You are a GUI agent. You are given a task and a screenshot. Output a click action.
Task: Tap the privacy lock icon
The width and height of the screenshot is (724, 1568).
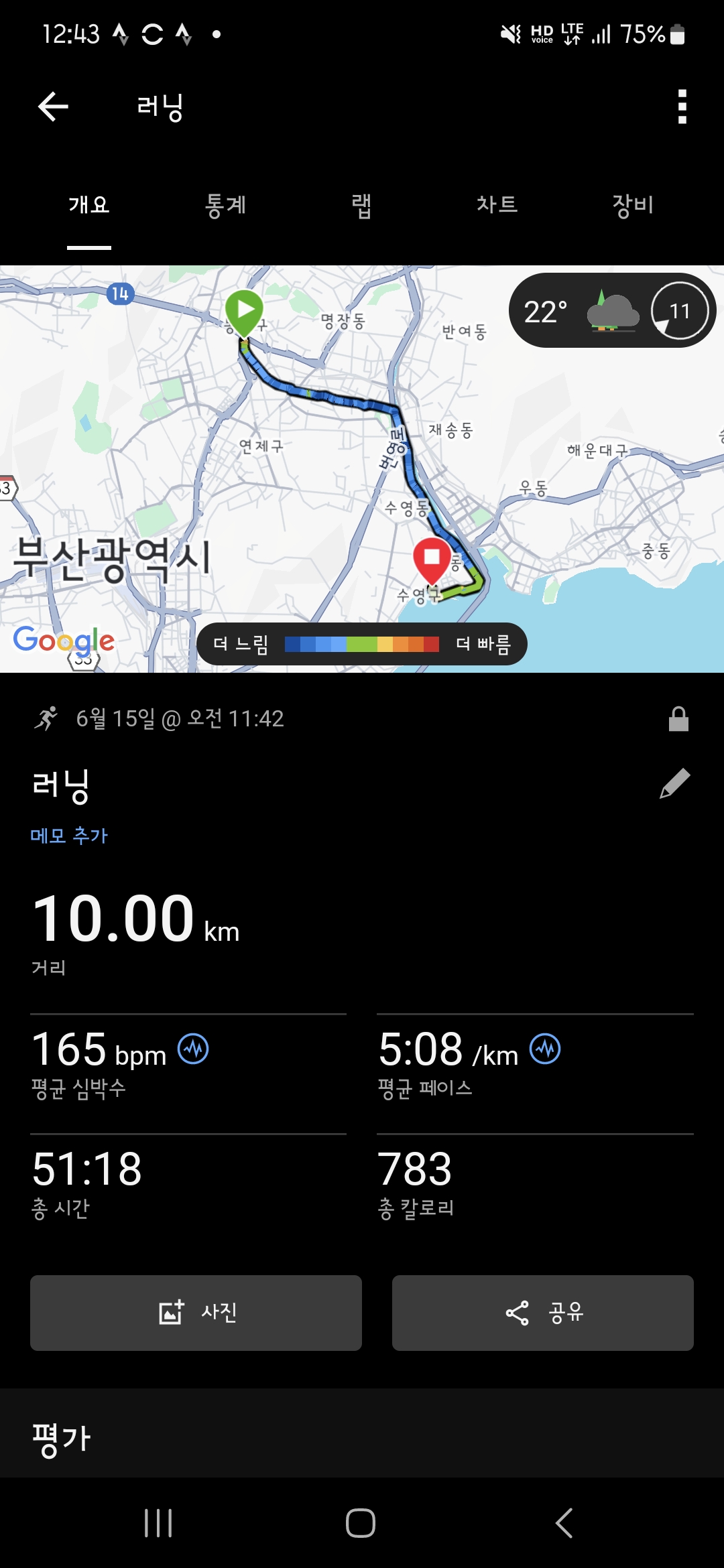click(x=678, y=718)
